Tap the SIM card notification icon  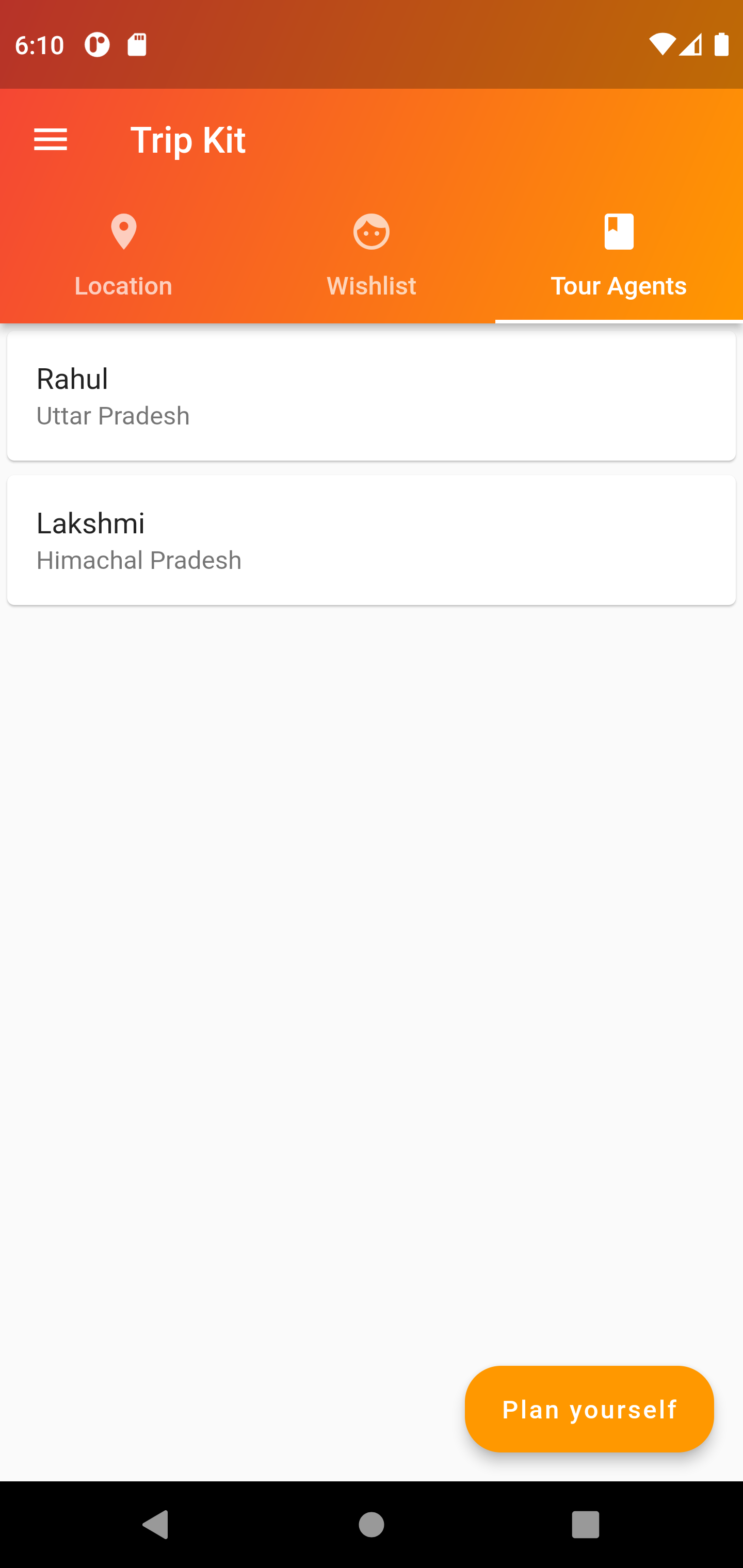click(x=136, y=44)
